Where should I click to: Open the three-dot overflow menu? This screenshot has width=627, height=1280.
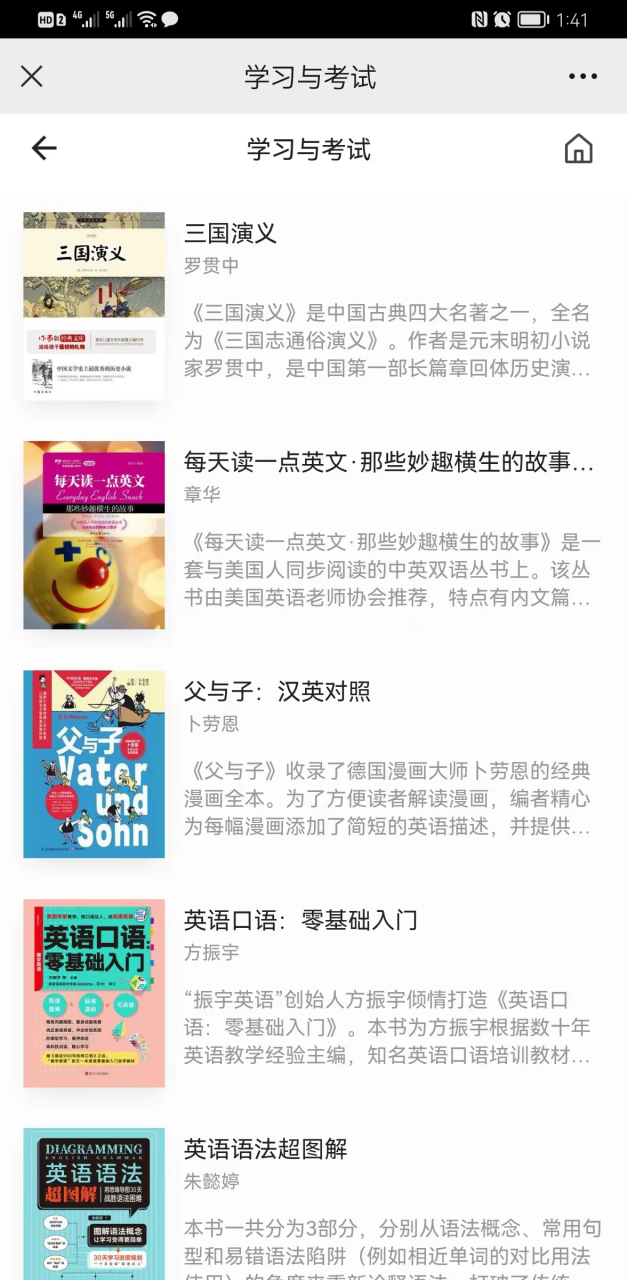(x=583, y=76)
